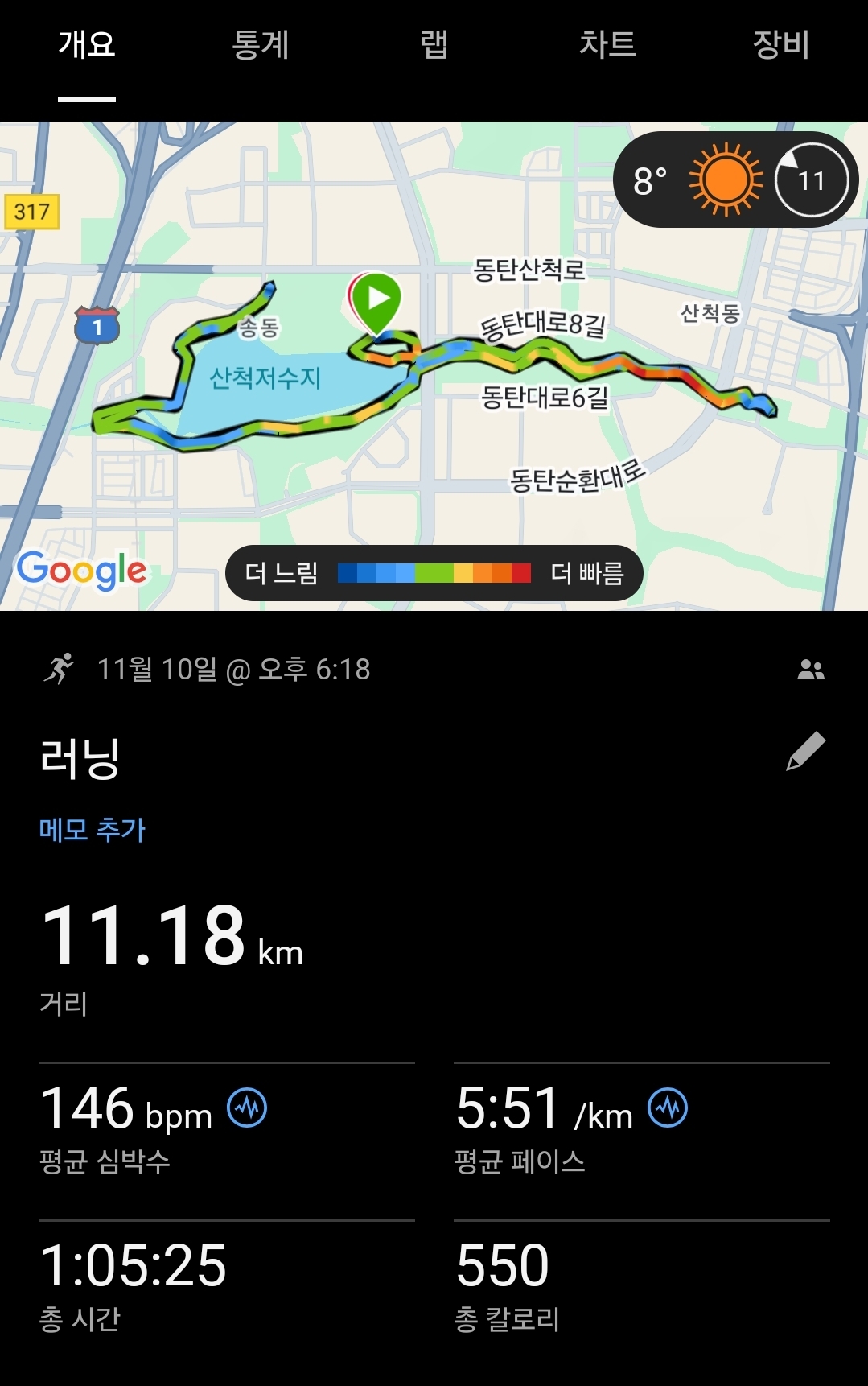The width and height of the screenshot is (868, 1386).
Task: Click the Google logo on the map
Action: coord(83,571)
